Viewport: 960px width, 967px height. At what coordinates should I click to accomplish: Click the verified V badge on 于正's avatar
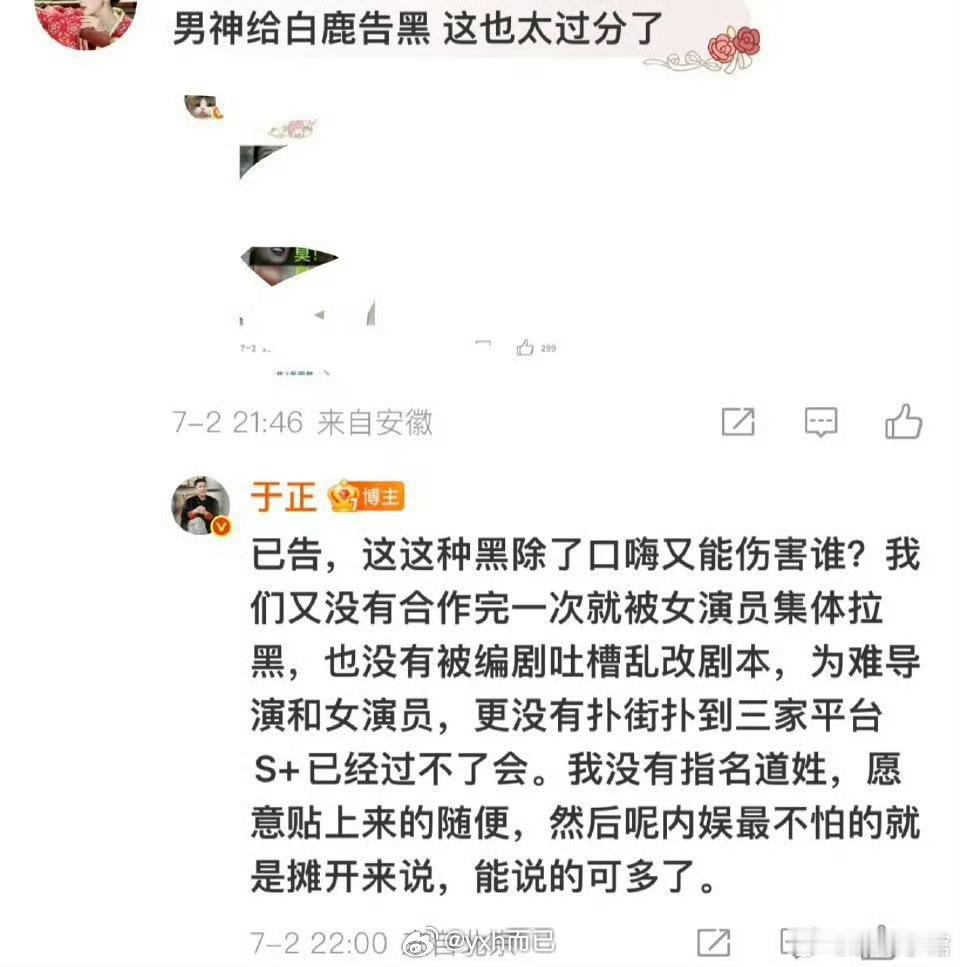[x=220, y=523]
